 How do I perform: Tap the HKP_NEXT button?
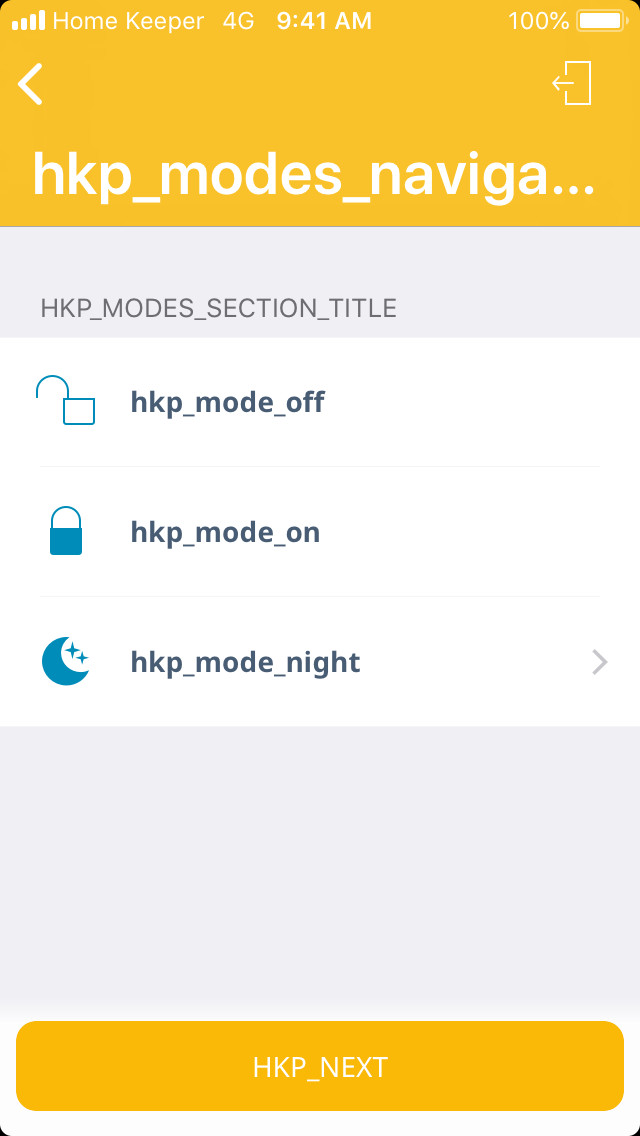coord(320,1066)
